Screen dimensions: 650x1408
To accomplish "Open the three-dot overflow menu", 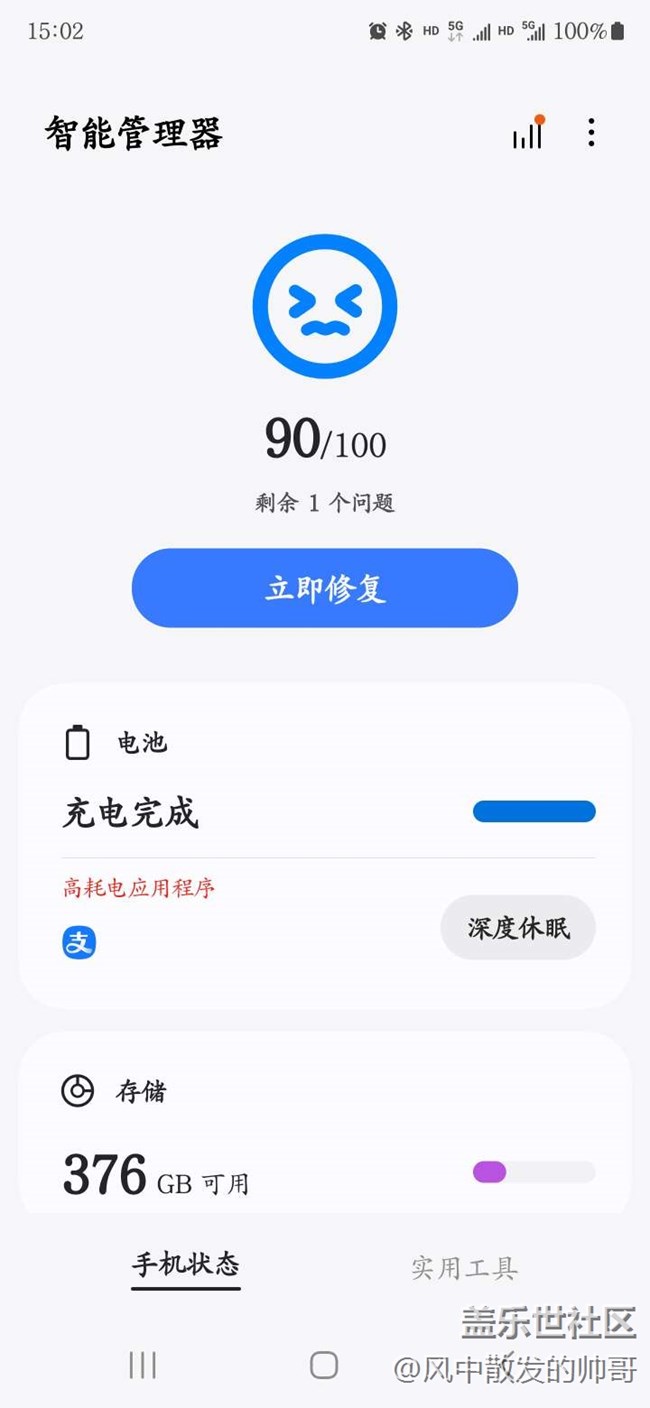I will [x=591, y=133].
